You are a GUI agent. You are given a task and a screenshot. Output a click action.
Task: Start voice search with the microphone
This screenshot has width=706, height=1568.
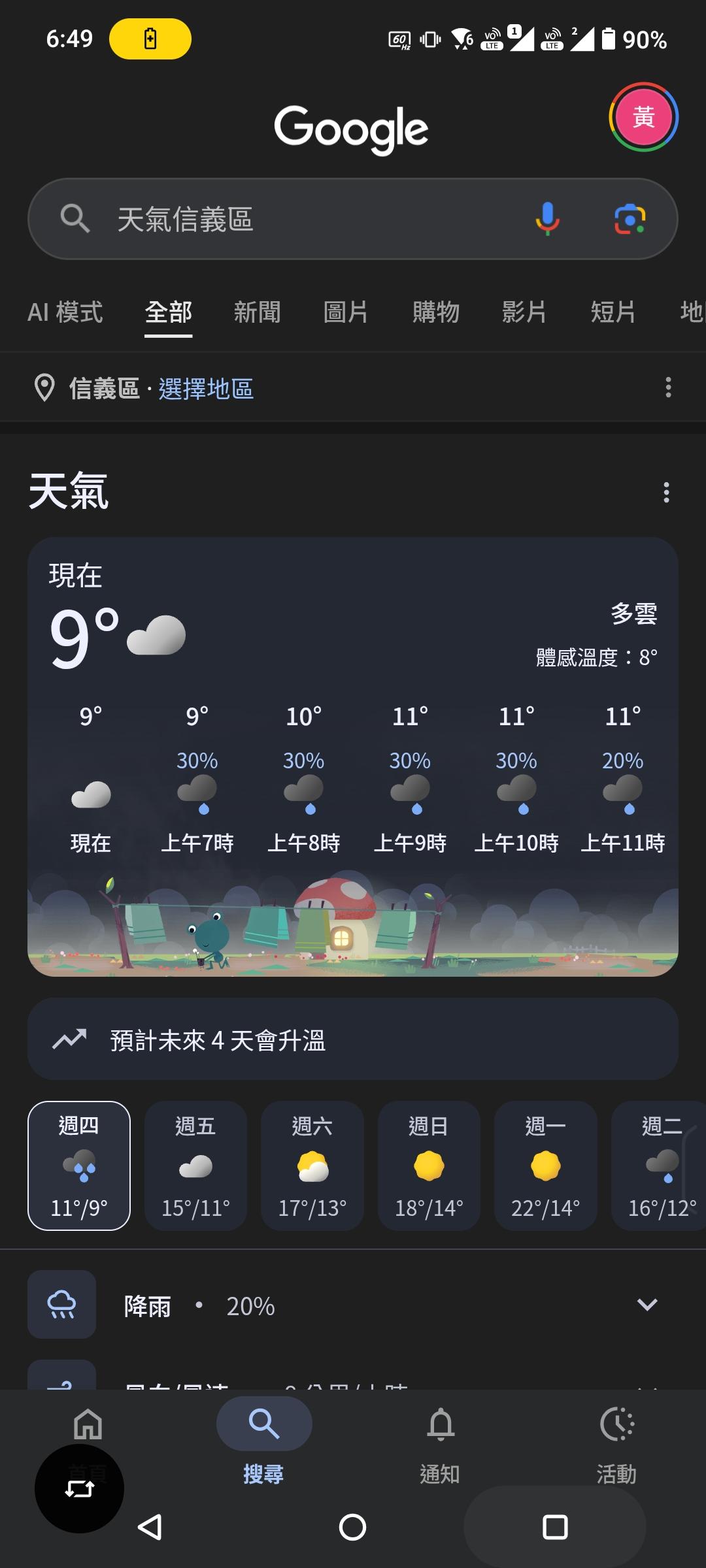tap(547, 219)
